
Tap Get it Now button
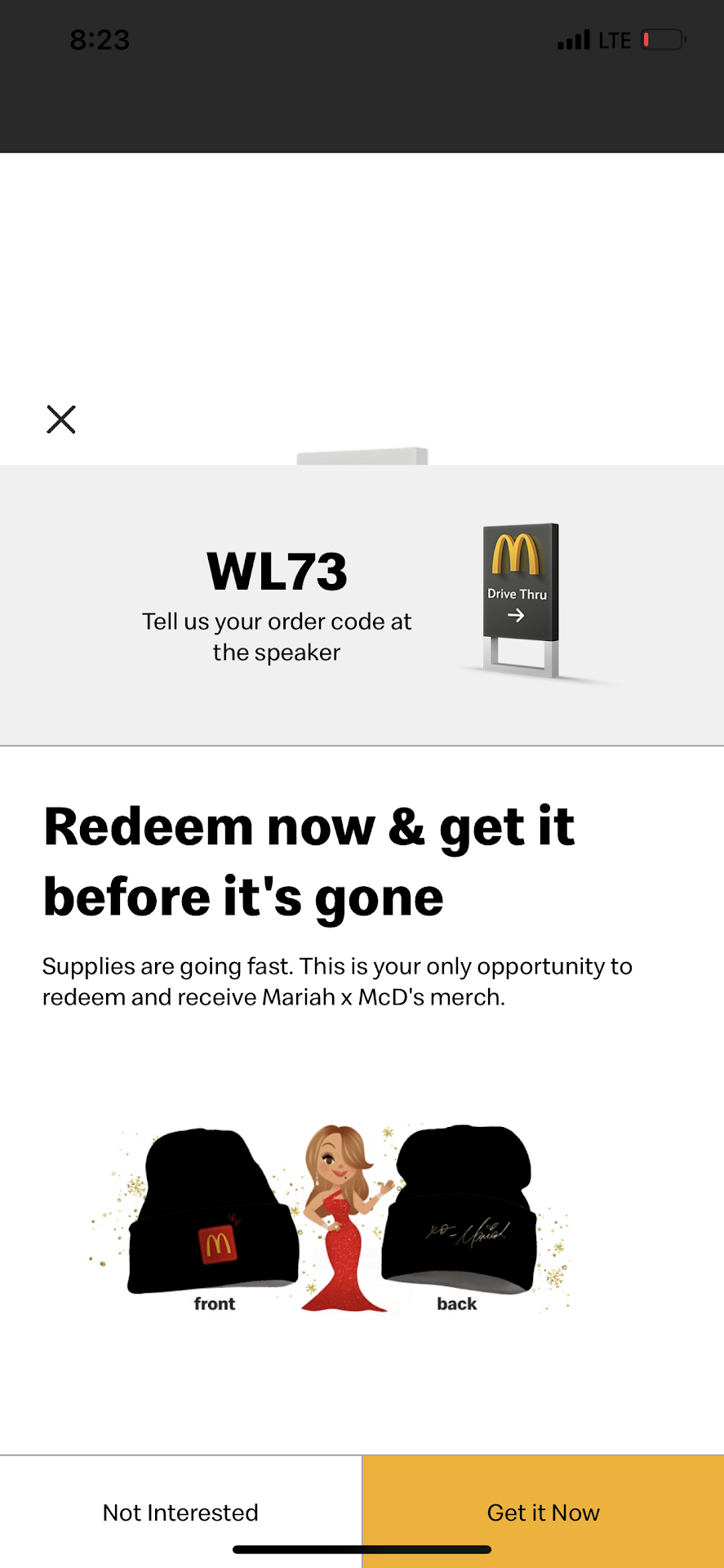pos(543,1512)
